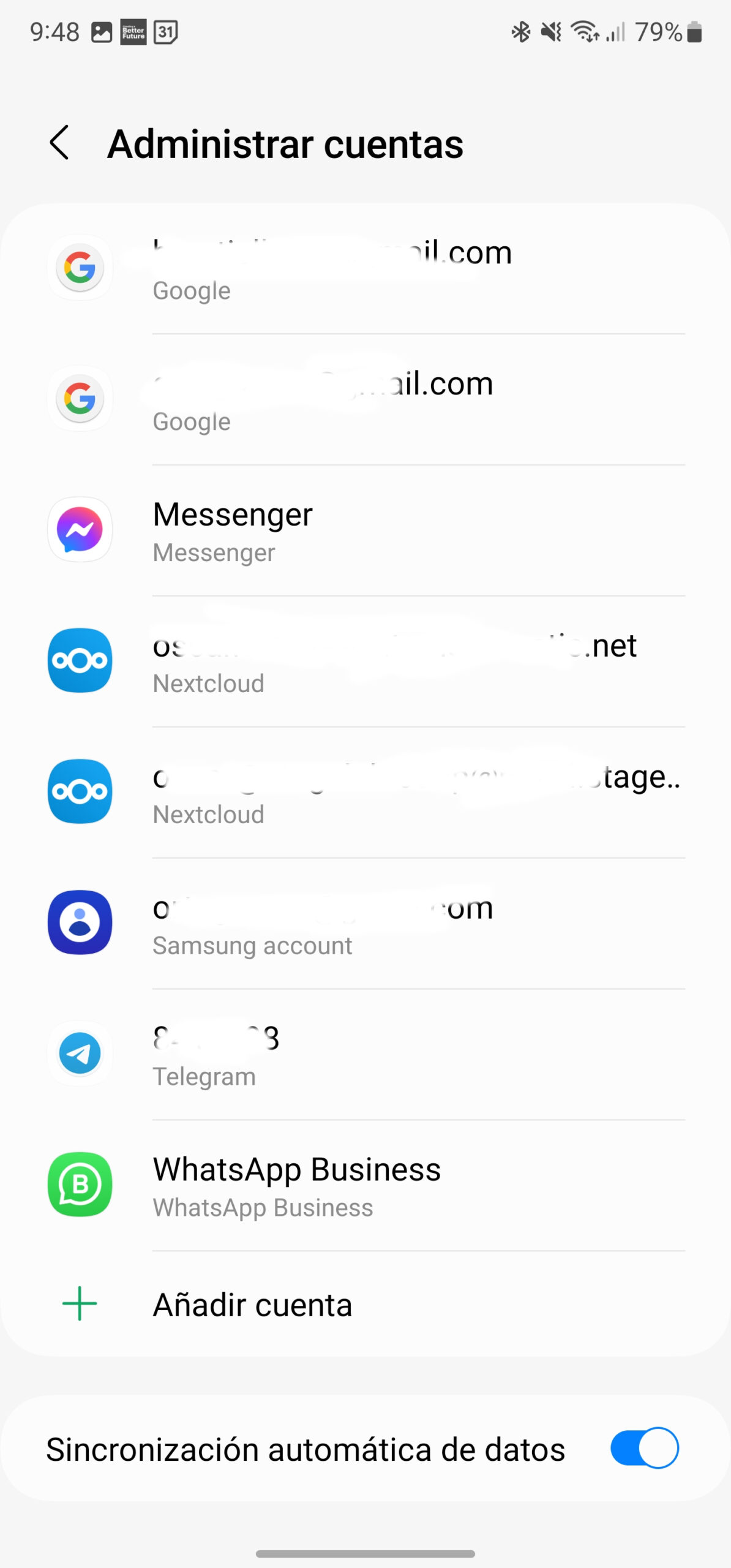Open the Telegram account row
The image size is (731, 1568).
[365, 1055]
